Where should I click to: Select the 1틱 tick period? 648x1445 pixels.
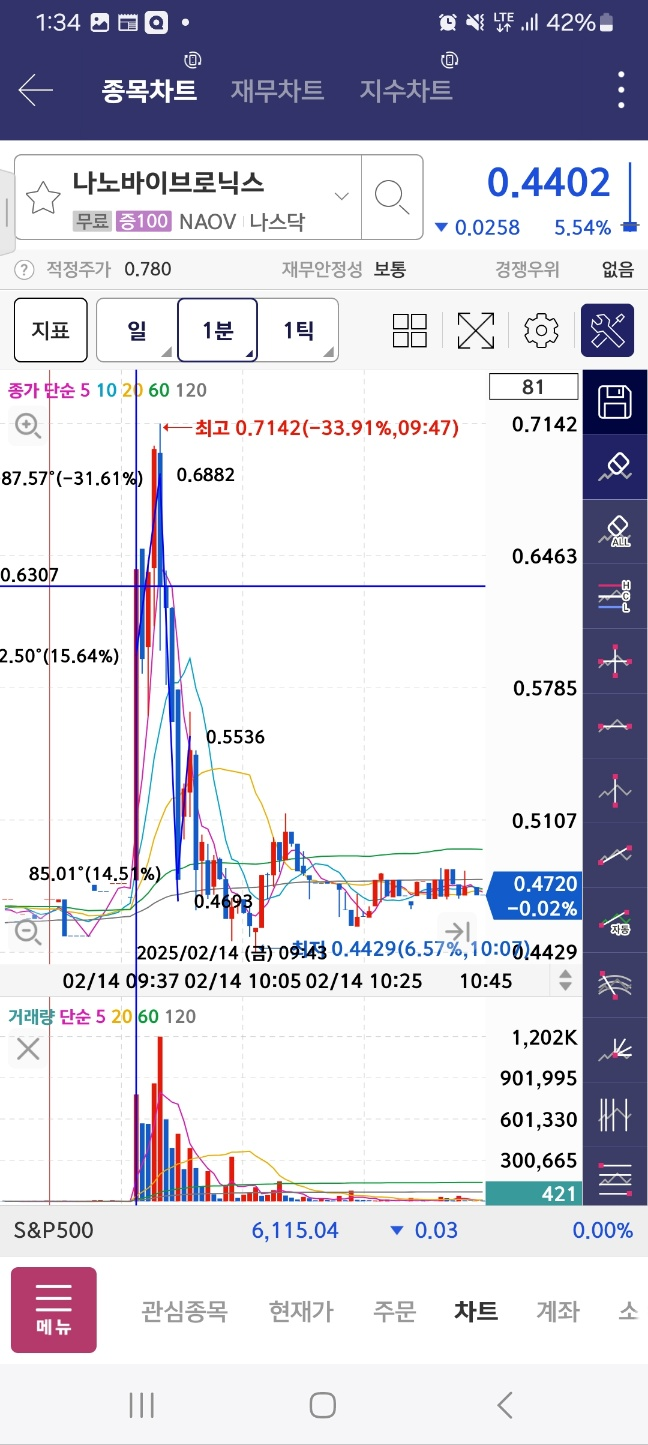pos(298,330)
